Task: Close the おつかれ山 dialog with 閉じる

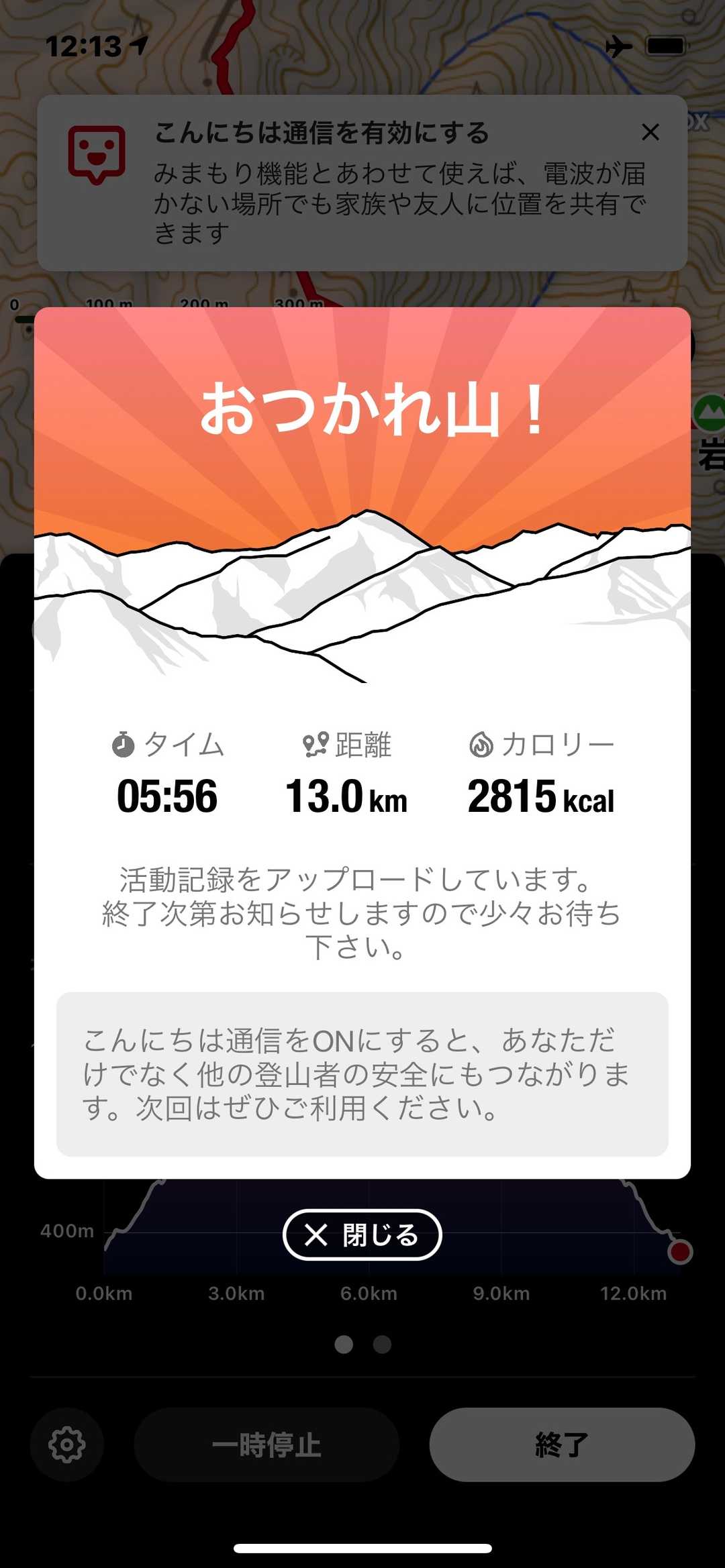Action: pos(362,1235)
